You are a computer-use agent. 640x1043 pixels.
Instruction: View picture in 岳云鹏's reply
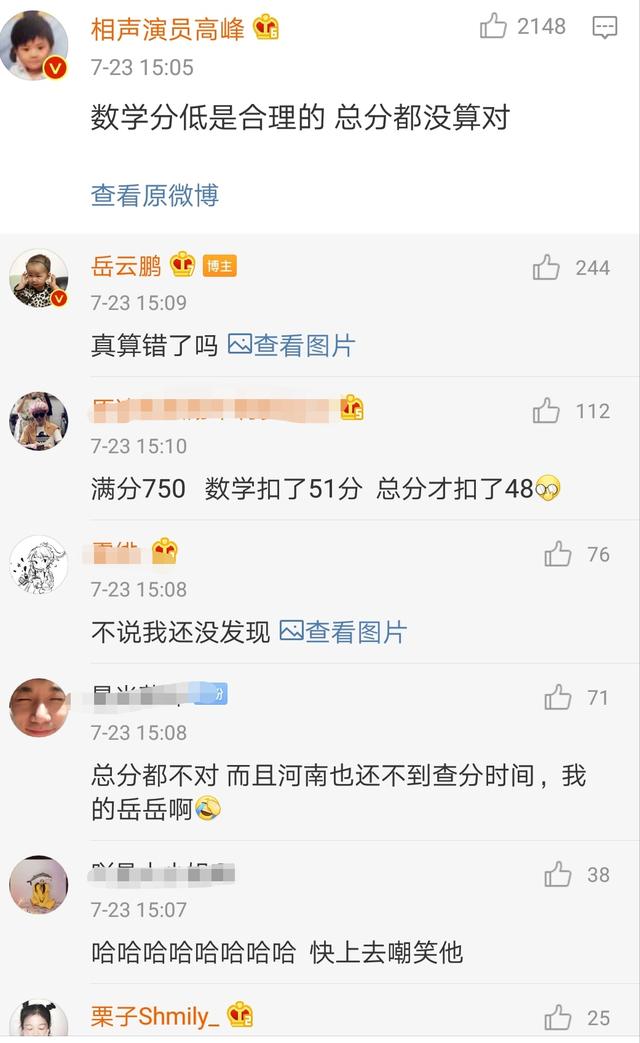292,346
